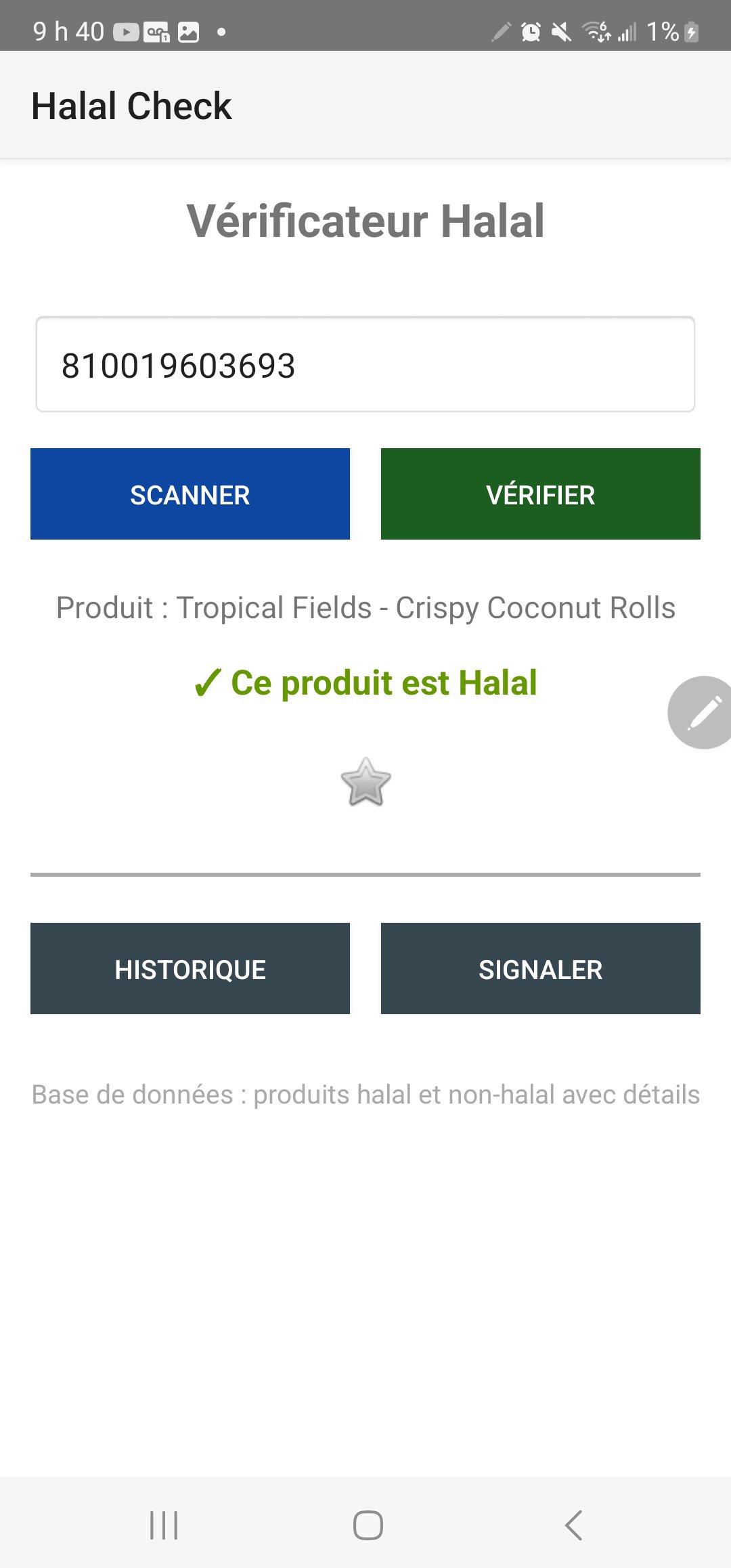Screen dimensions: 731x1568
Task: Launch the barcode scanner with SCANNER
Action: [190, 494]
